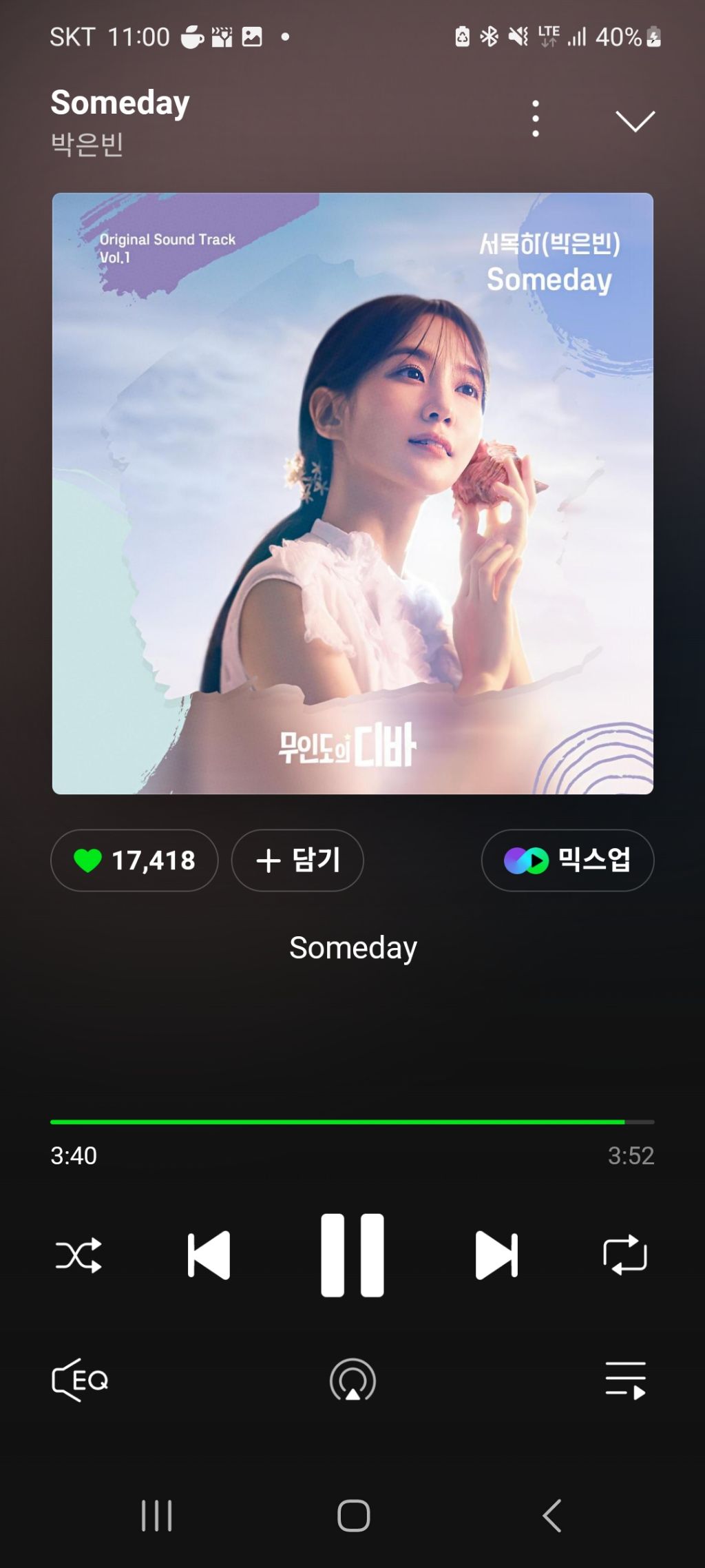Seek on the green progress bar
The height and width of the screenshot is (1568, 705).
[352, 1122]
